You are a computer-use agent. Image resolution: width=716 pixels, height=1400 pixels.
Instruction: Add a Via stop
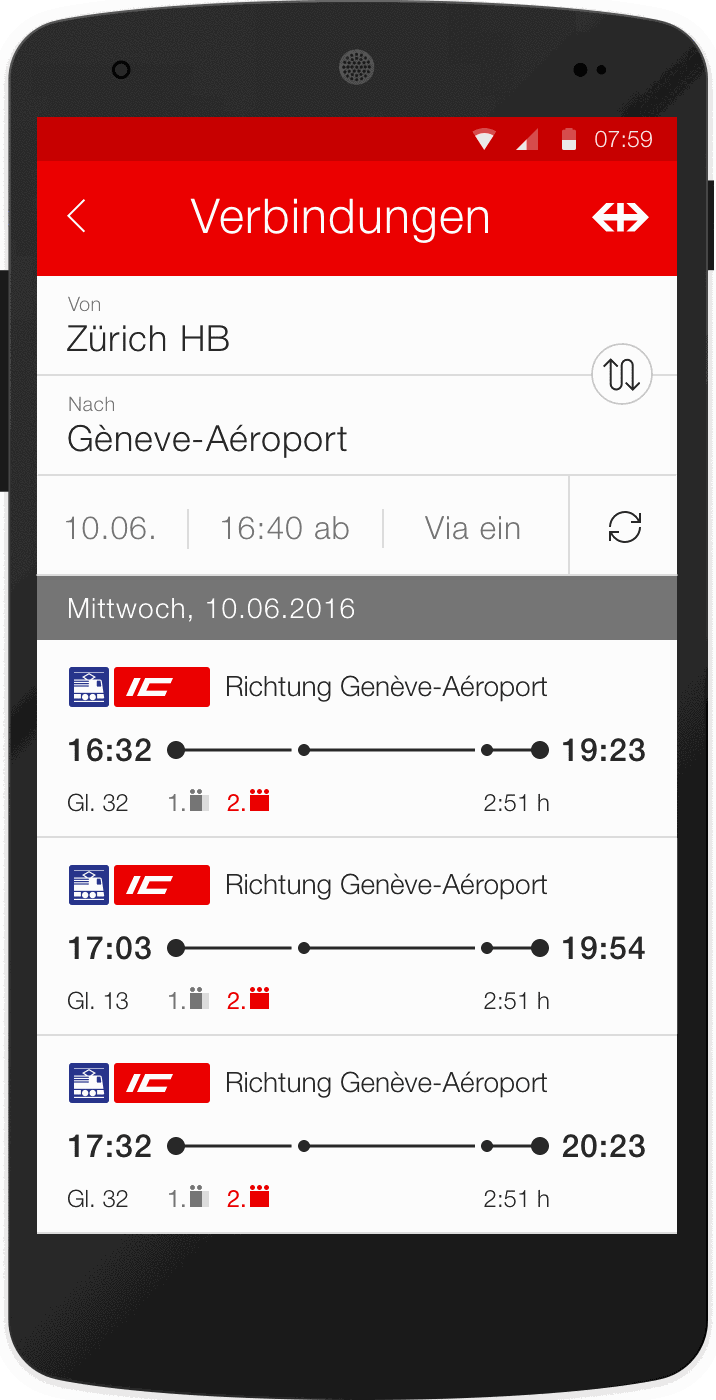tap(473, 527)
